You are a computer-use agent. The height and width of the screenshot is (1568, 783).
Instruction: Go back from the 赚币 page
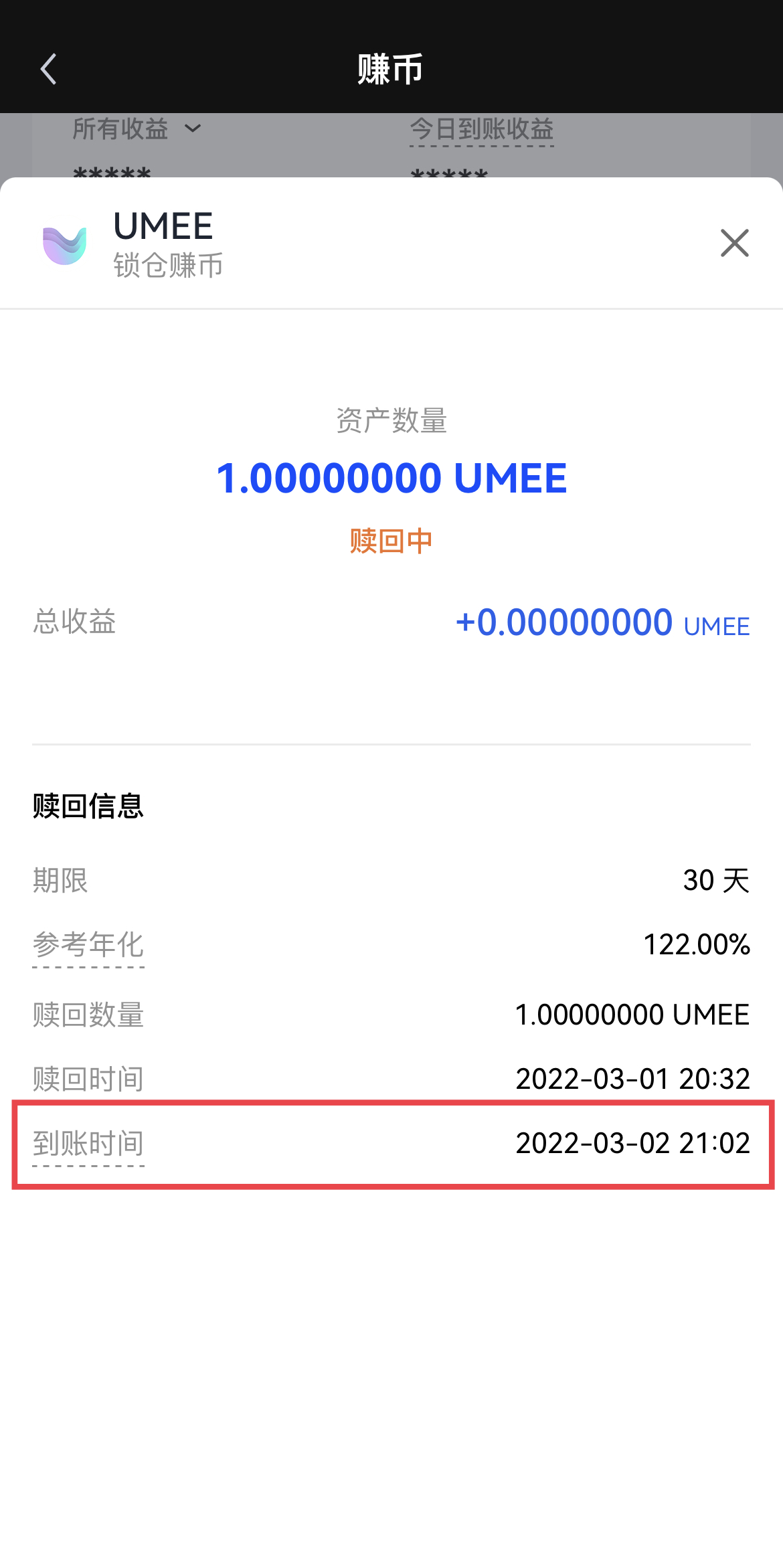click(48, 69)
